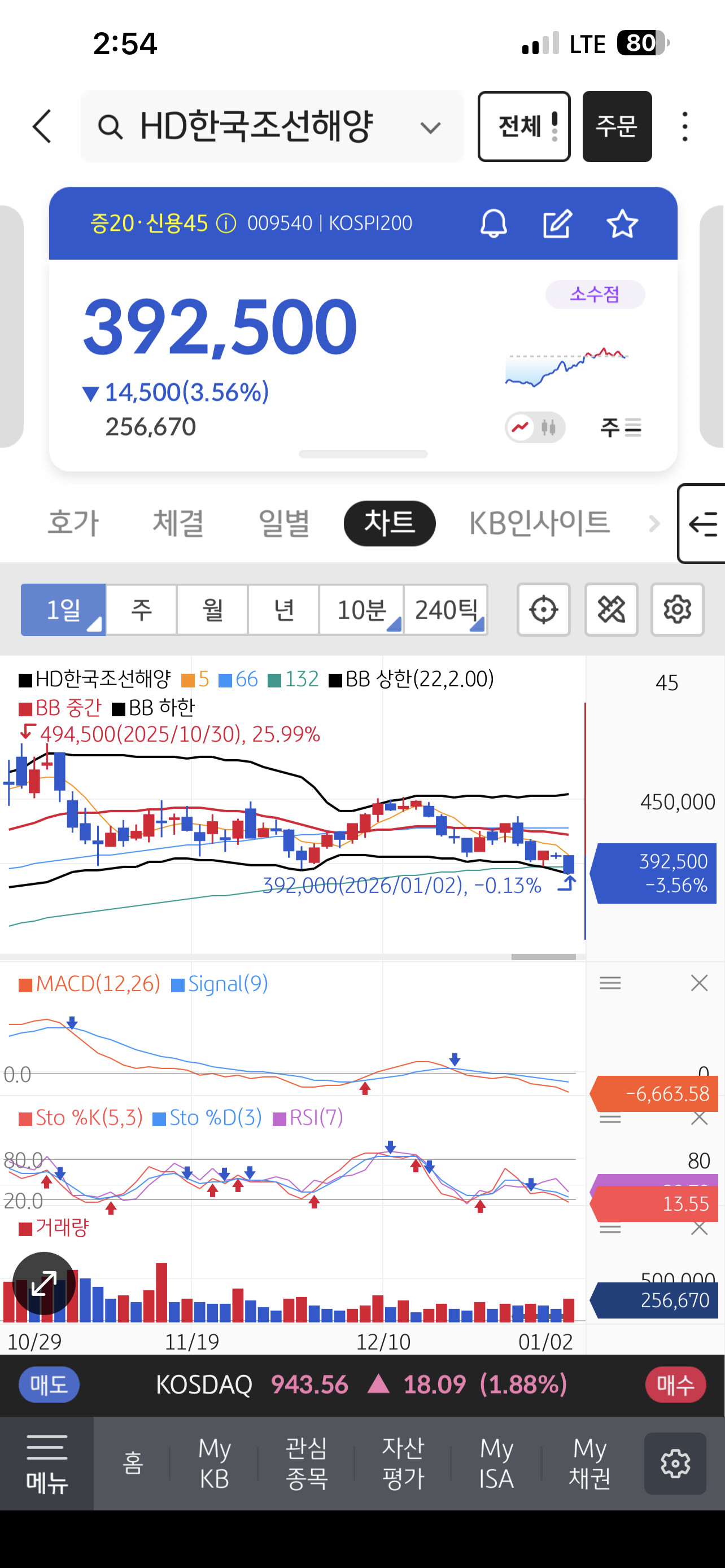
Task: Switch to the 호가 tab
Action: click(x=73, y=523)
